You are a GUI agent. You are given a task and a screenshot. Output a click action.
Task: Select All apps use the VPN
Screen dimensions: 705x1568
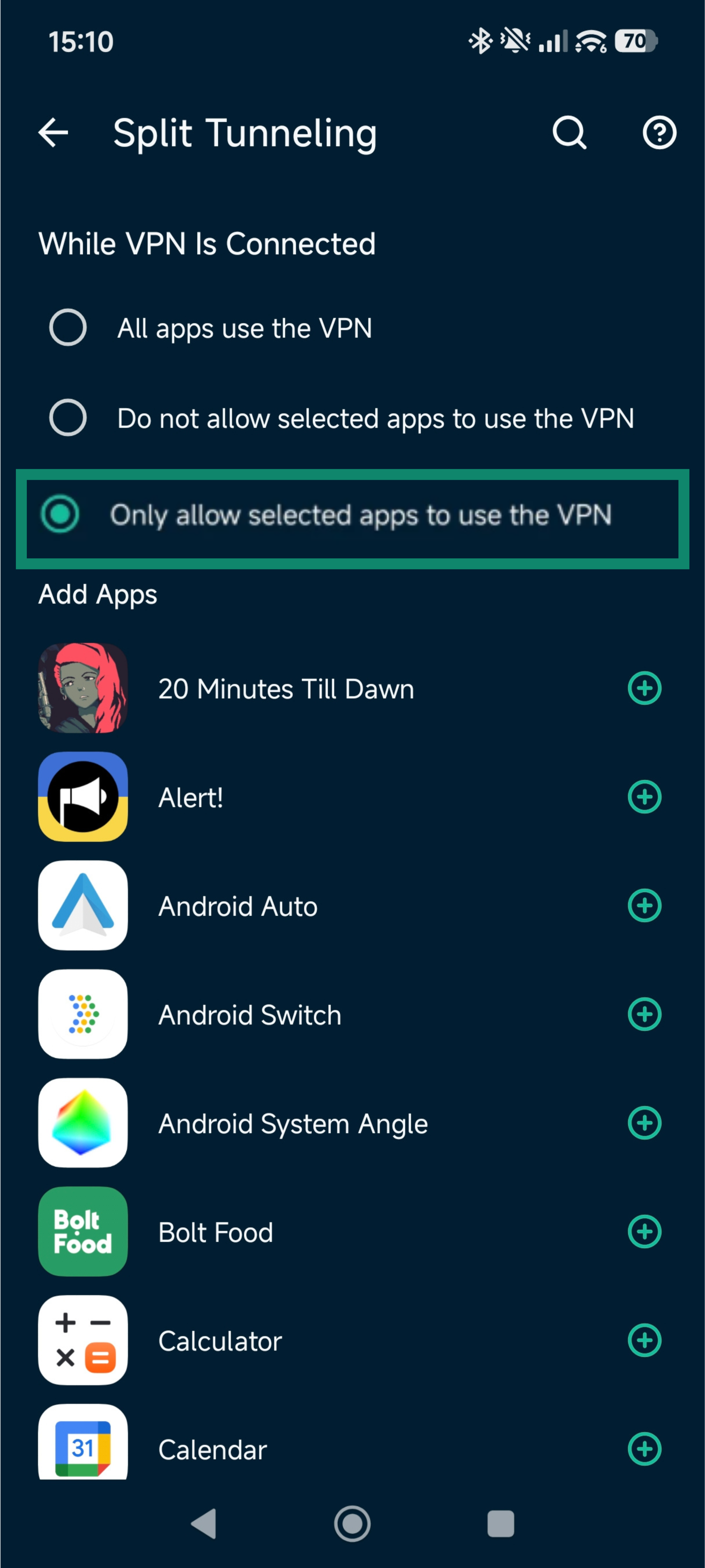[x=68, y=328]
